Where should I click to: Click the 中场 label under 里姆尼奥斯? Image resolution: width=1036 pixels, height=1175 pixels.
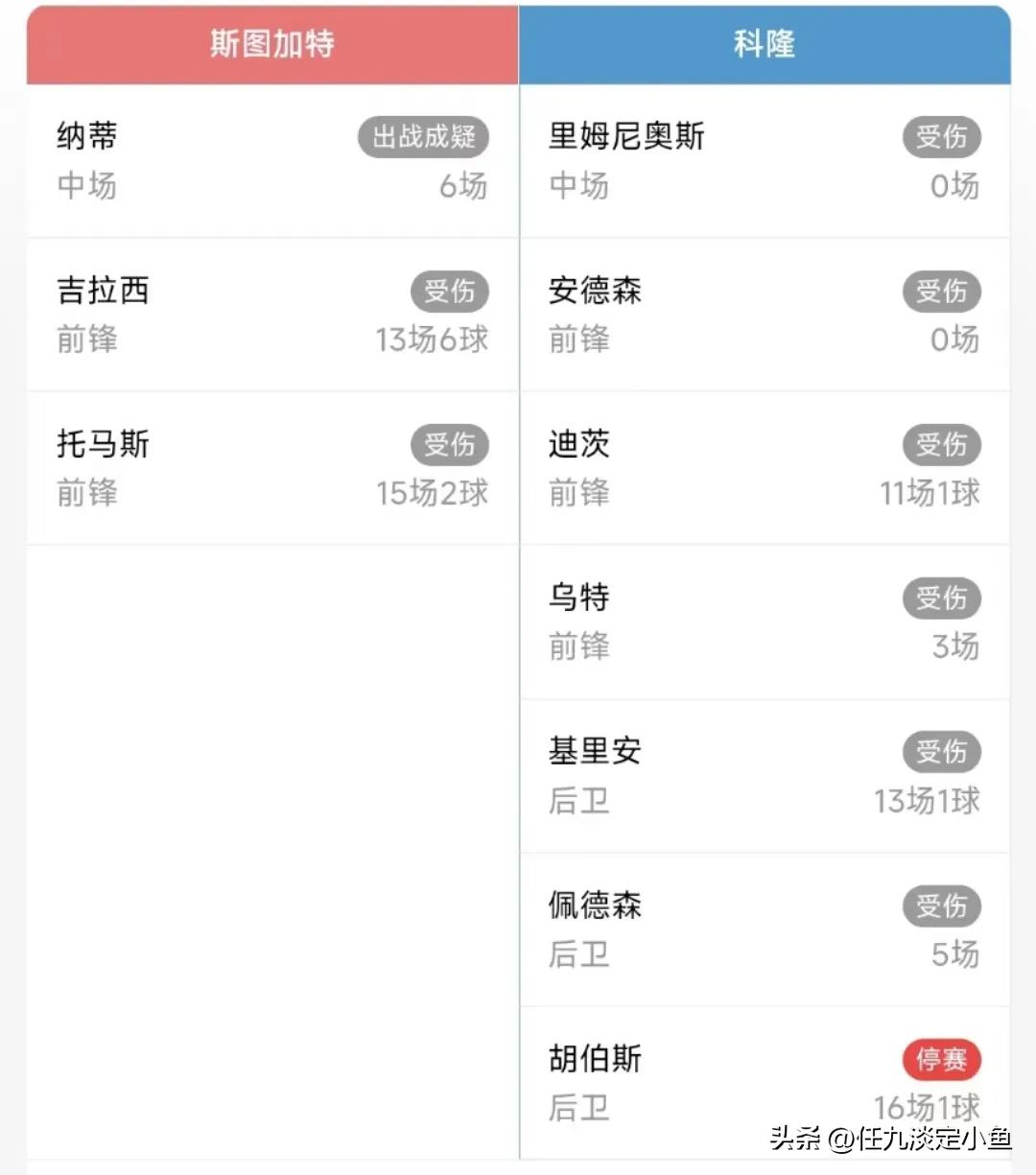point(577,186)
